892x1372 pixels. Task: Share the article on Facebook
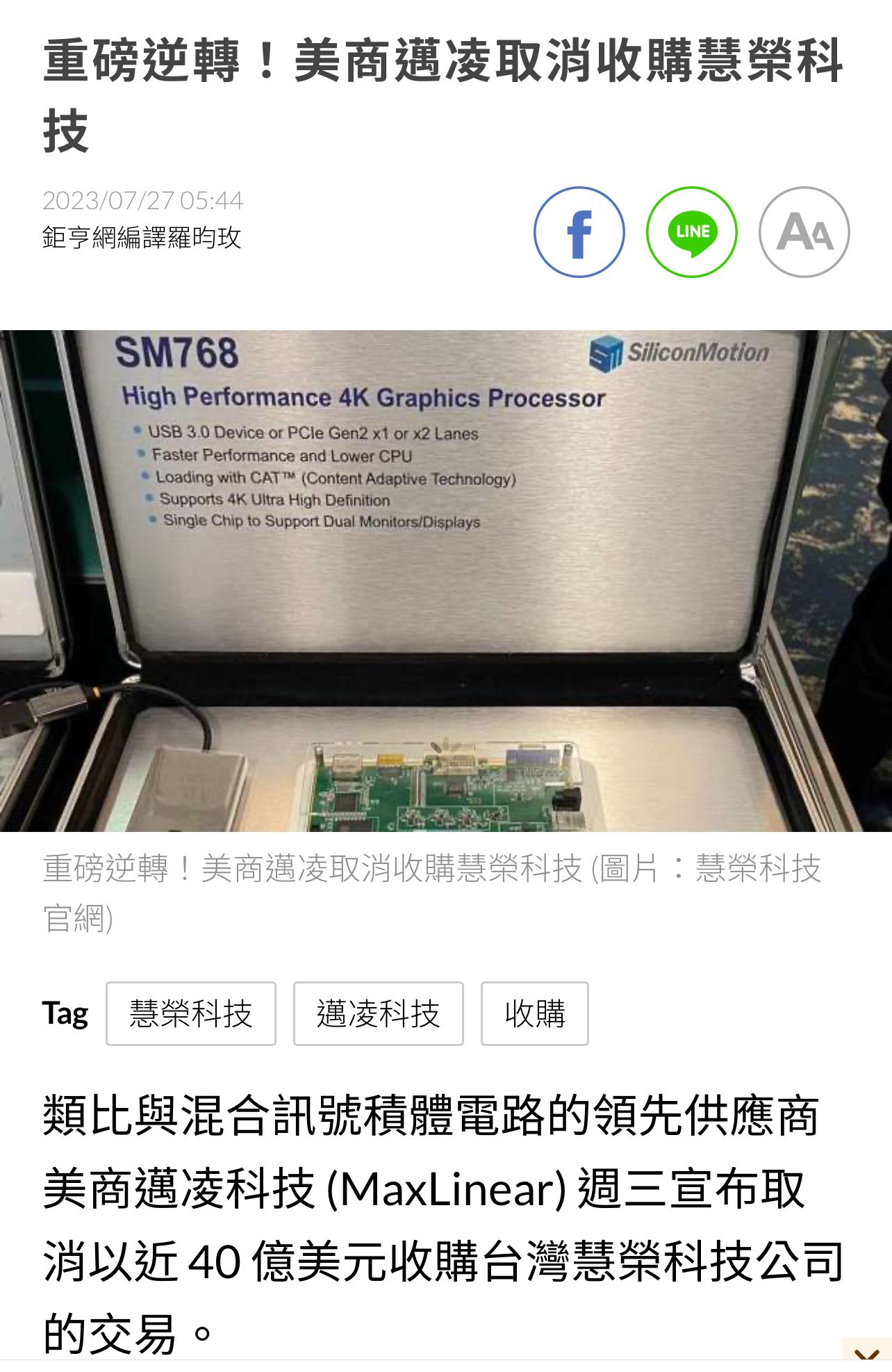pos(579,232)
